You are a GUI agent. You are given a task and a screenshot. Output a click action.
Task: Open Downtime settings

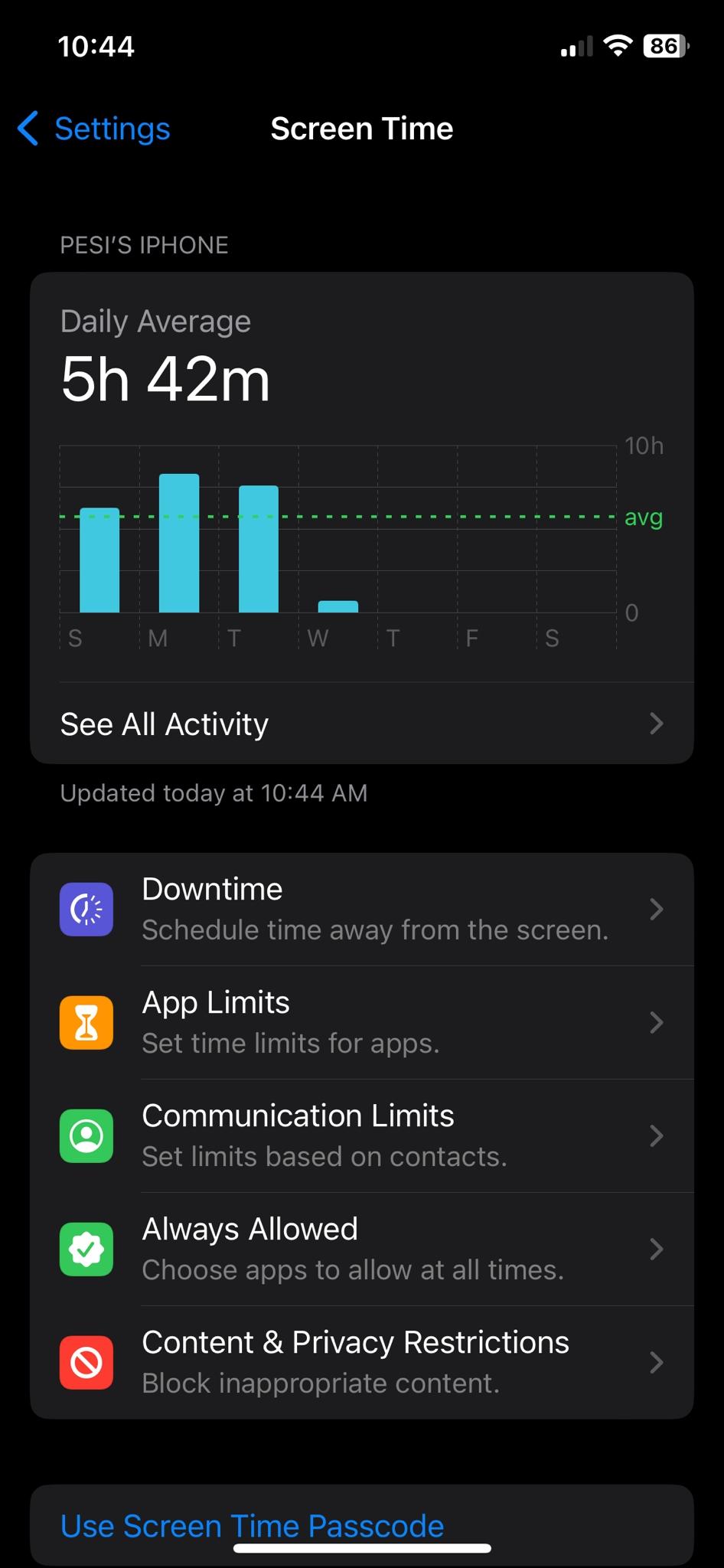tap(362, 910)
